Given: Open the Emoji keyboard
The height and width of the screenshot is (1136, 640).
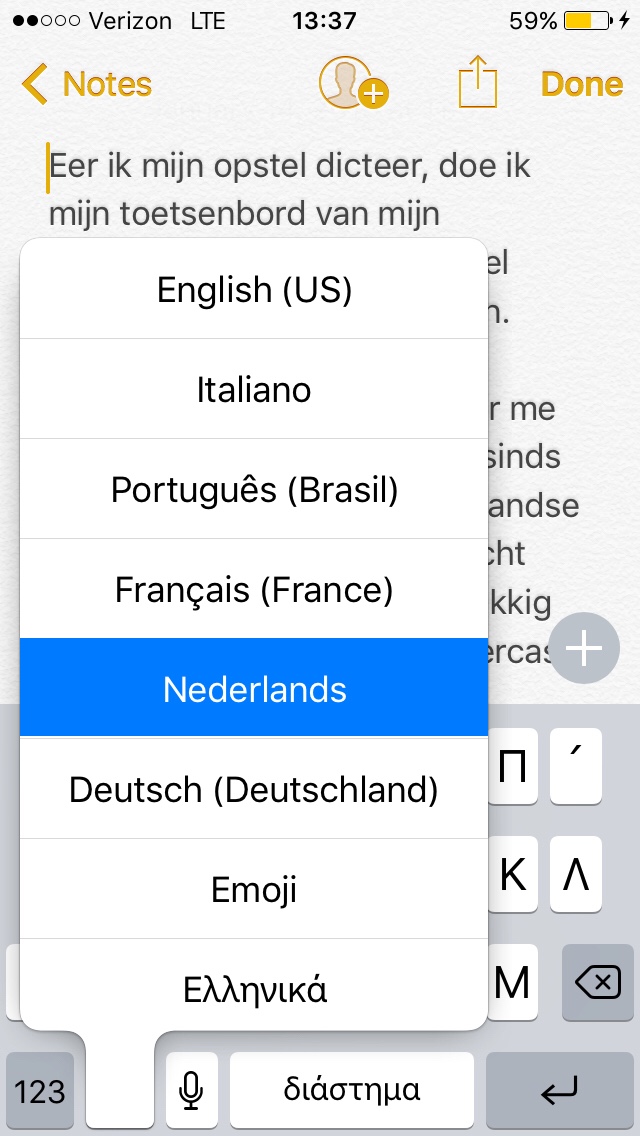Looking at the screenshot, I should pyautogui.click(x=254, y=888).
